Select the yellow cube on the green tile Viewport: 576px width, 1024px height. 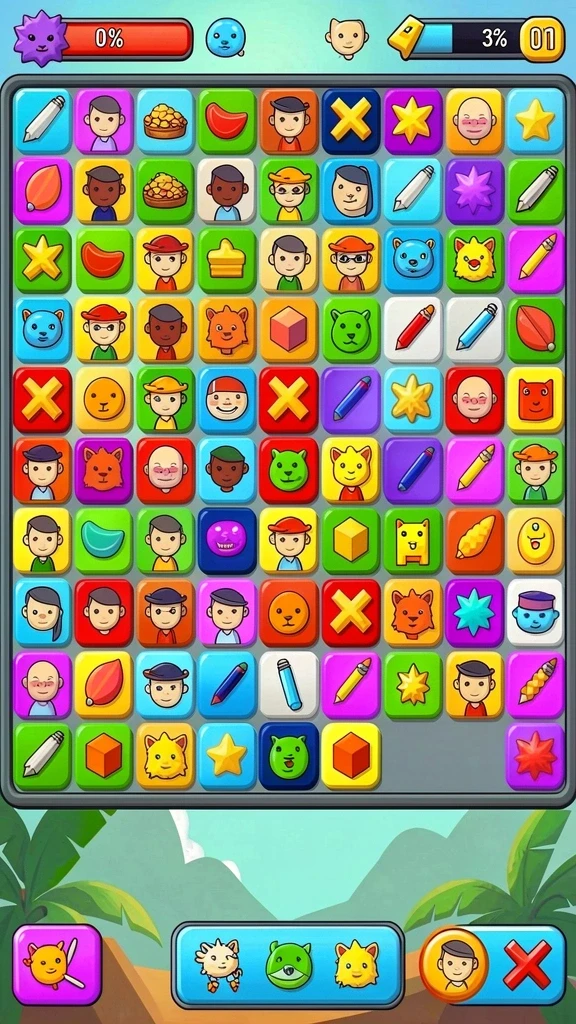[351, 541]
